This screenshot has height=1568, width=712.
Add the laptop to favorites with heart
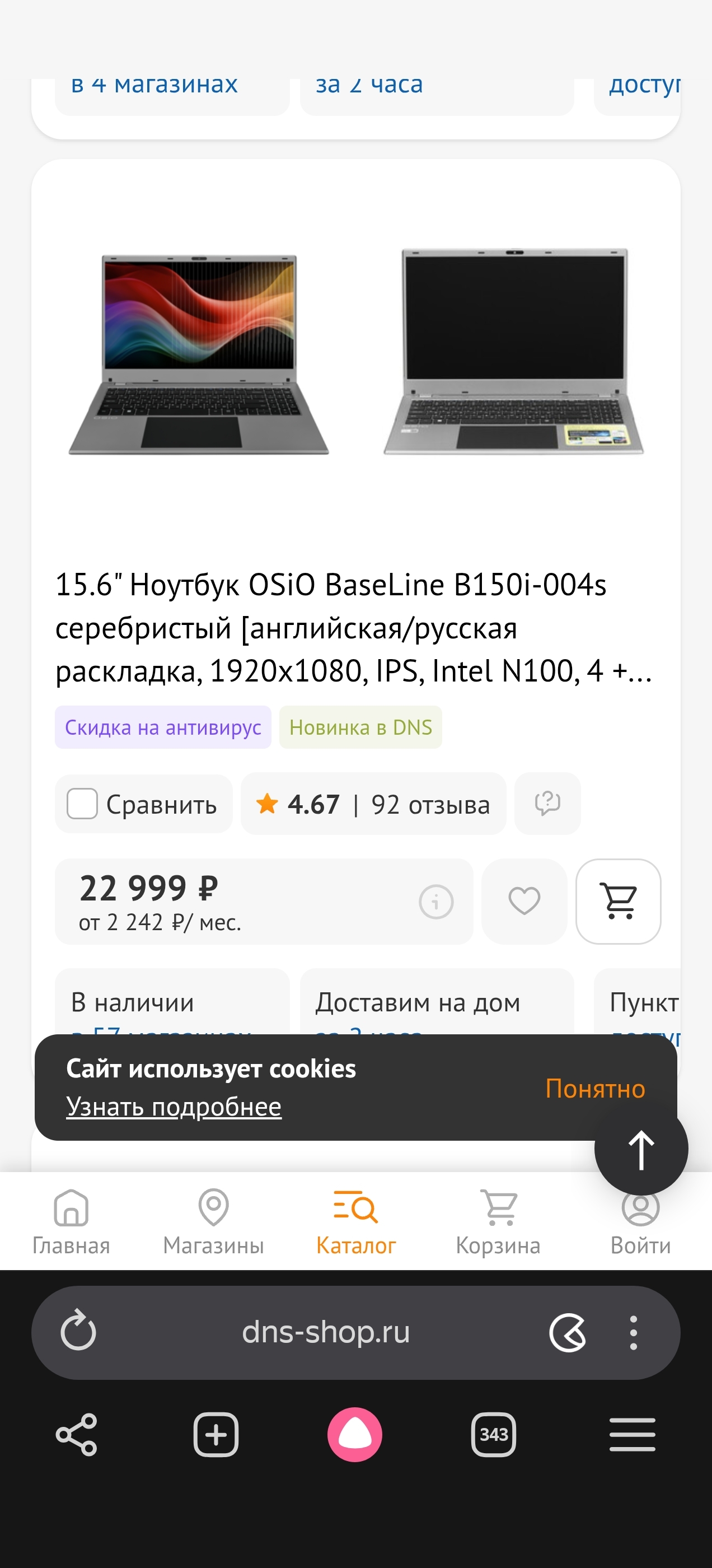pyautogui.click(x=524, y=902)
